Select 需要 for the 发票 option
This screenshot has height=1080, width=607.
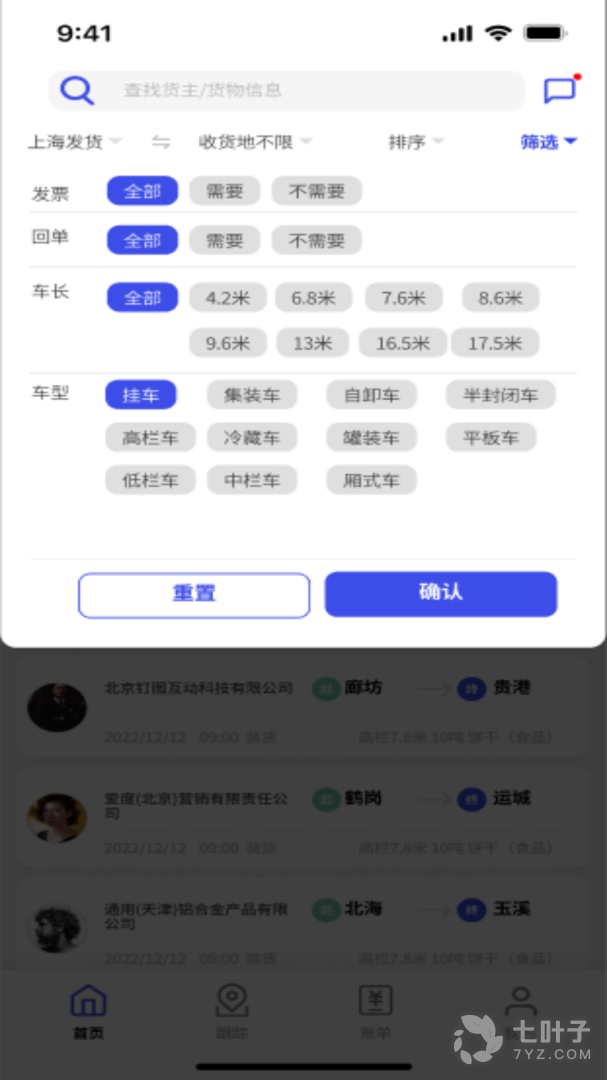[x=225, y=191]
